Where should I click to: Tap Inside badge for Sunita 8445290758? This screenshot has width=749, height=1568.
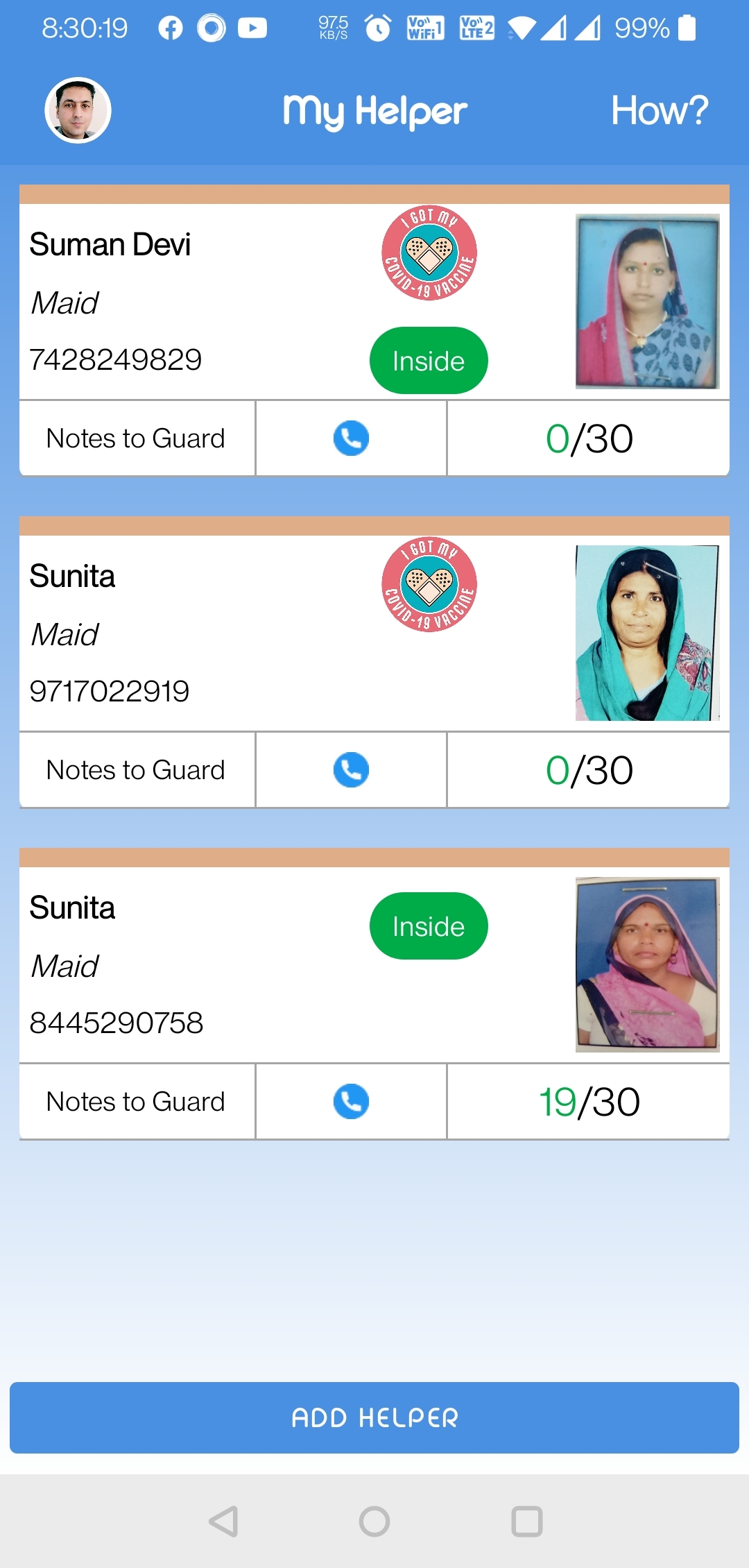[429, 926]
